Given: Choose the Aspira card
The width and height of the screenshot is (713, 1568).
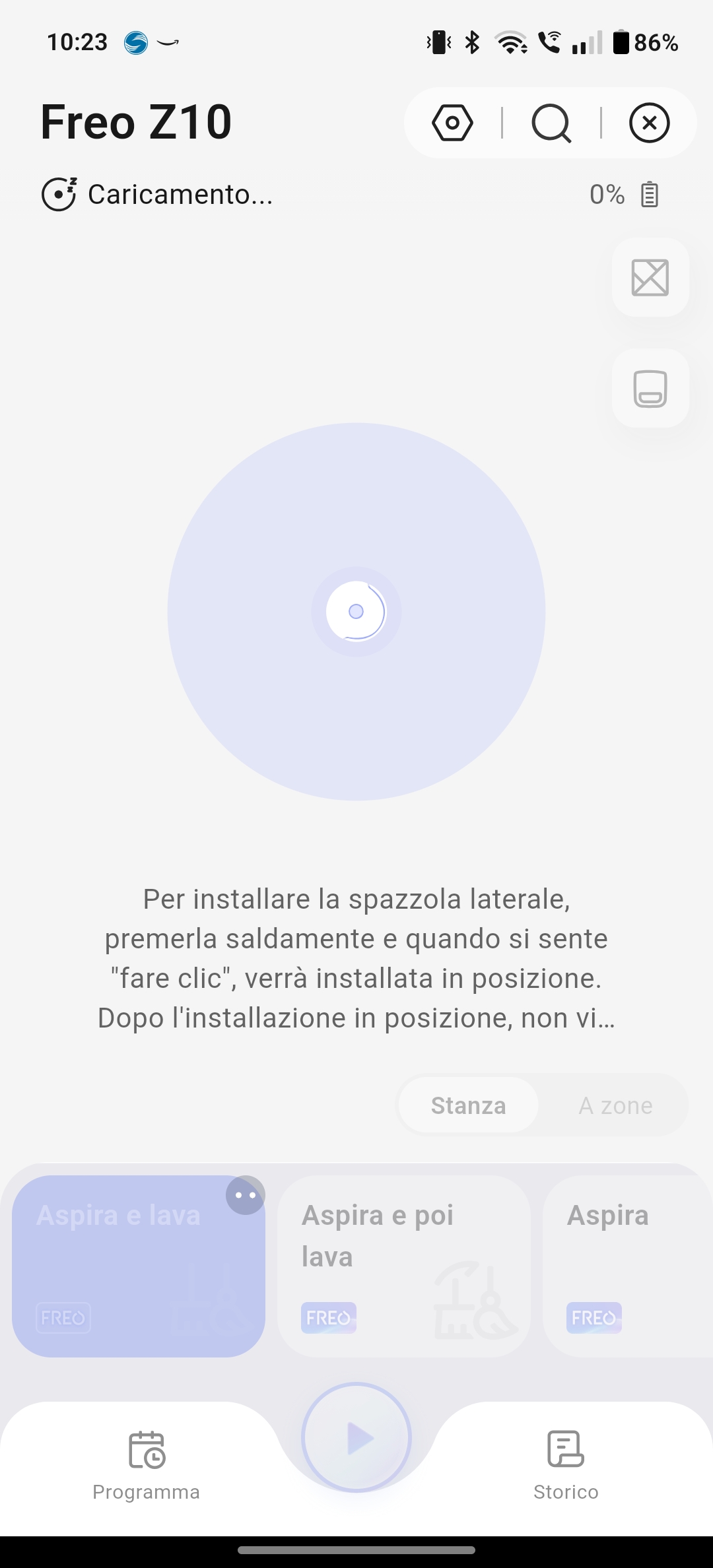Looking at the screenshot, I should [x=628, y=1266].
